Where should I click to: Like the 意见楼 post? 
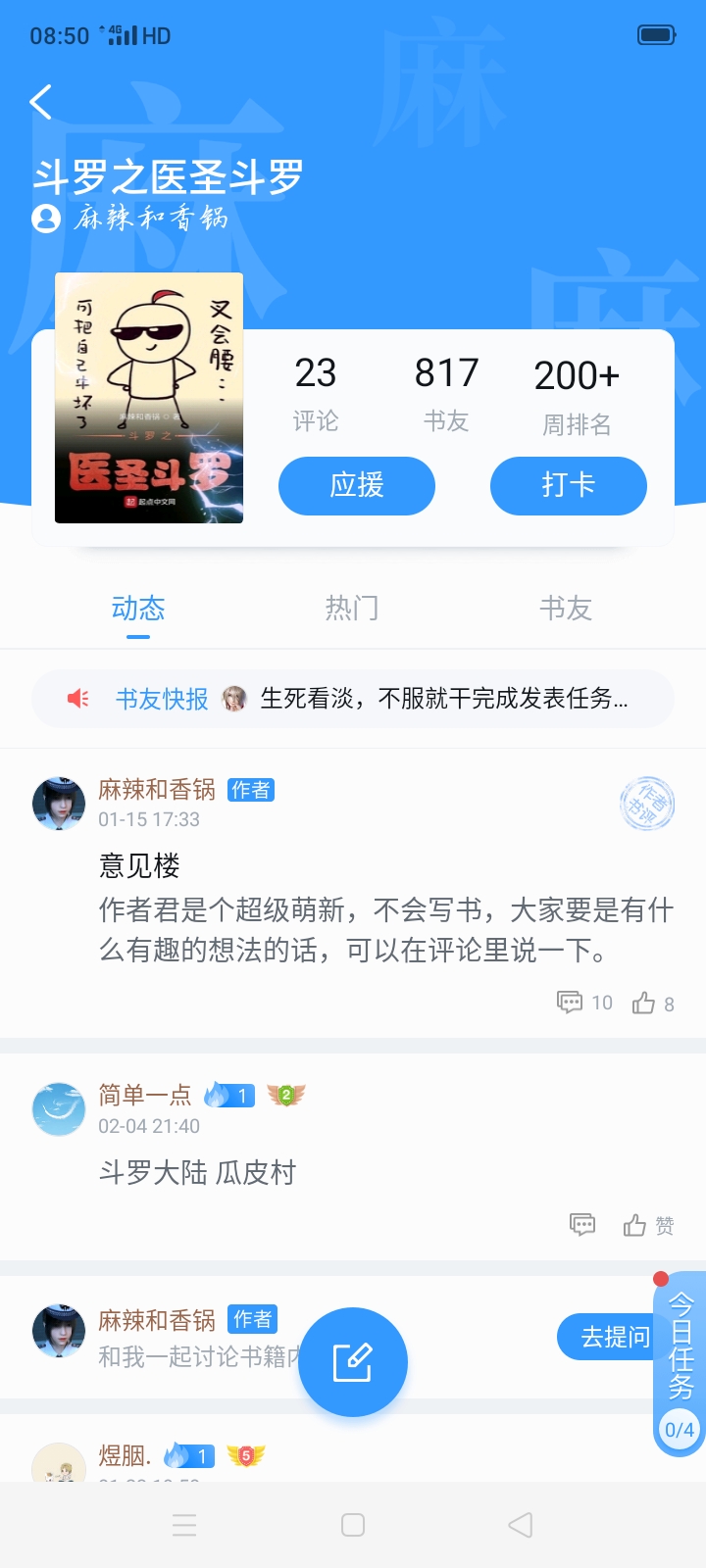point(653,1003)
